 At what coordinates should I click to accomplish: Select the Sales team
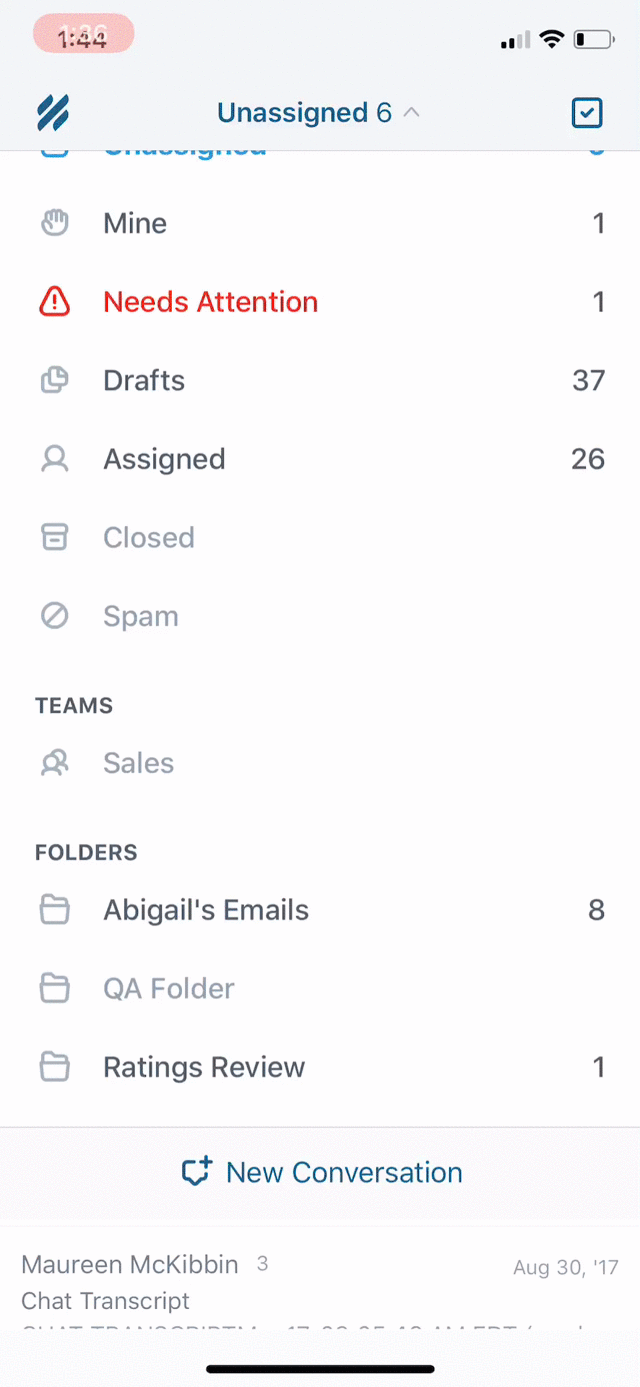[320, 763]
